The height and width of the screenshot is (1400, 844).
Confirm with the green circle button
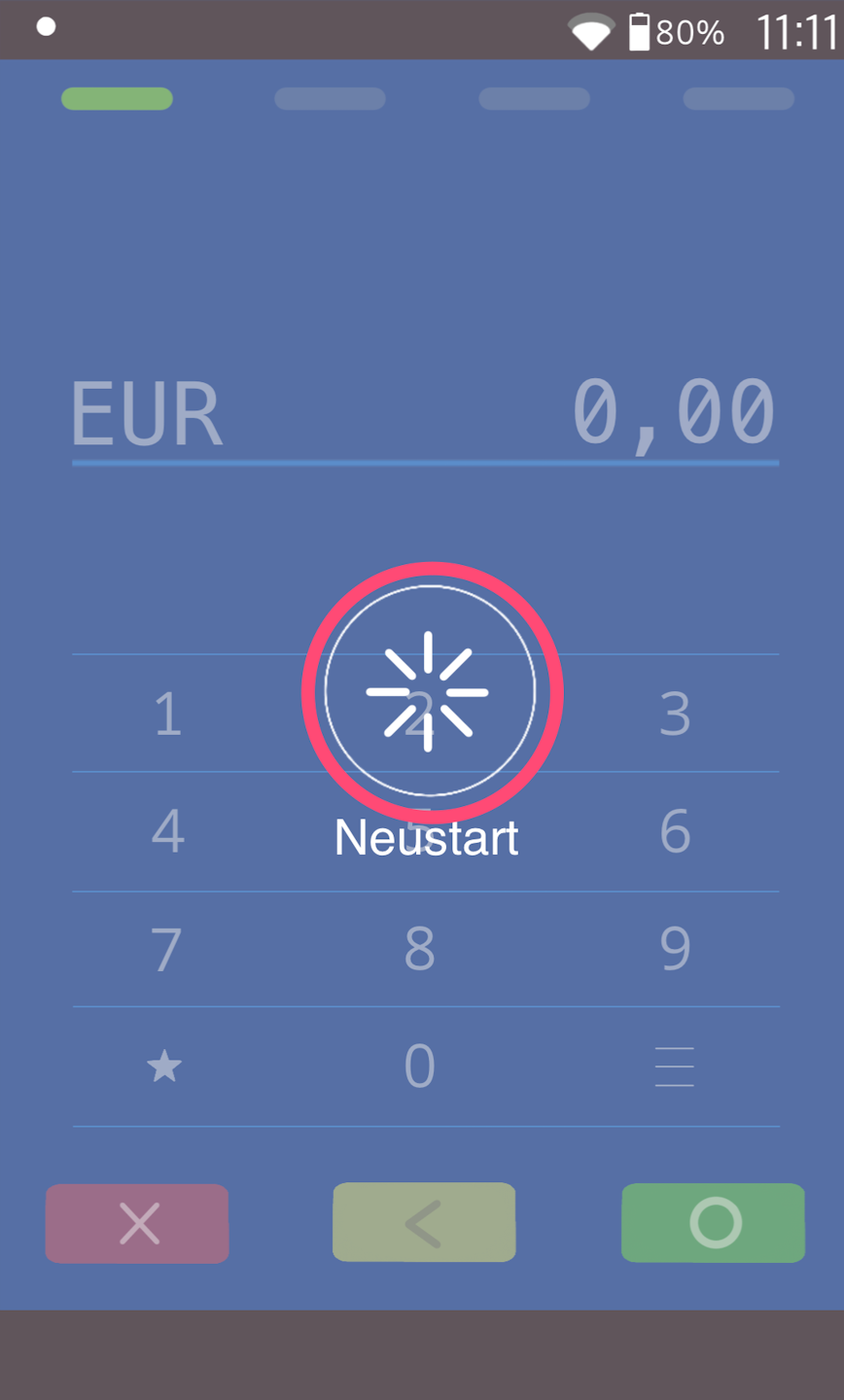tap(714, 1222)
